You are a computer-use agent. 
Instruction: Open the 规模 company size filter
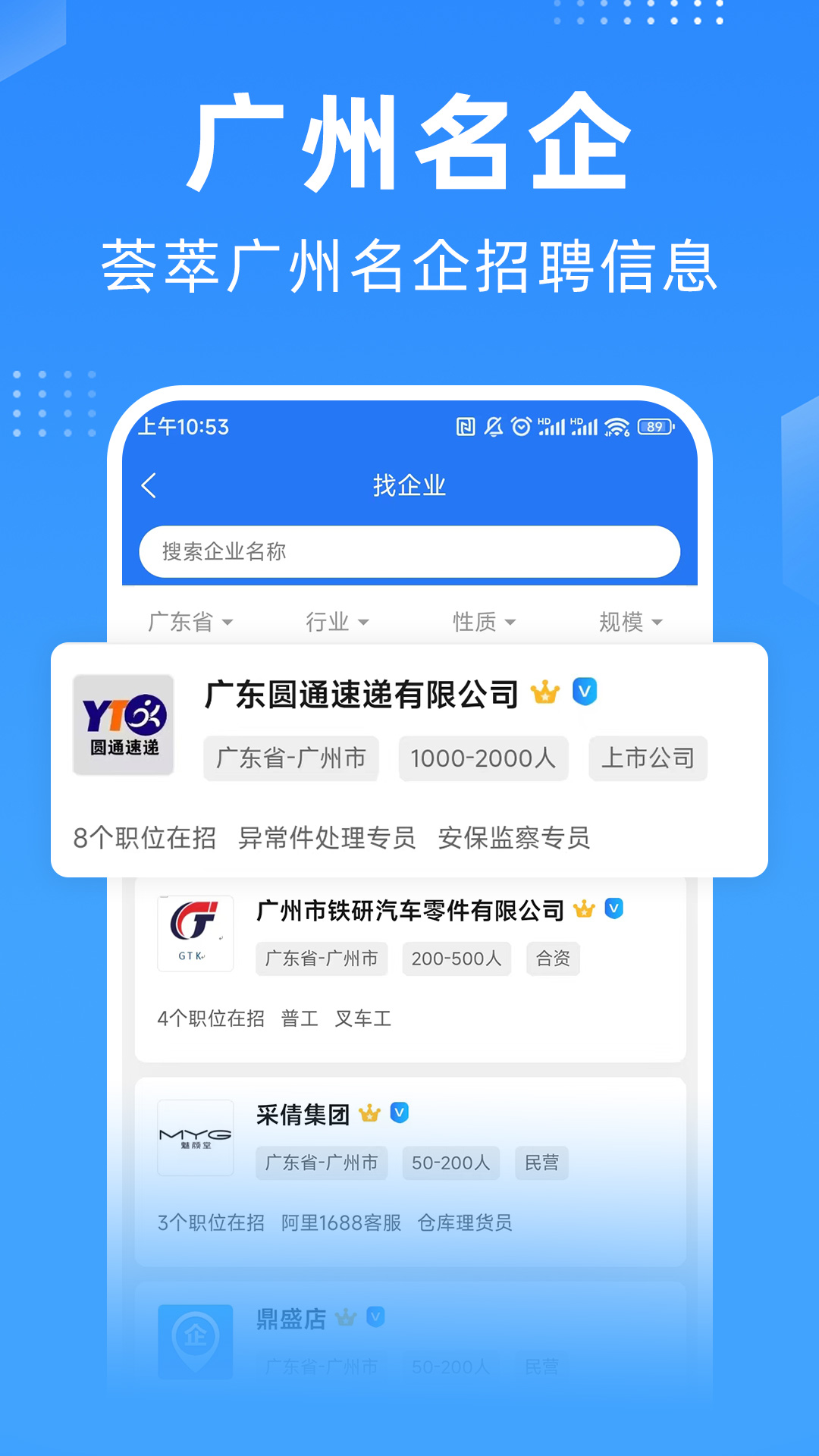pos(630,622)
